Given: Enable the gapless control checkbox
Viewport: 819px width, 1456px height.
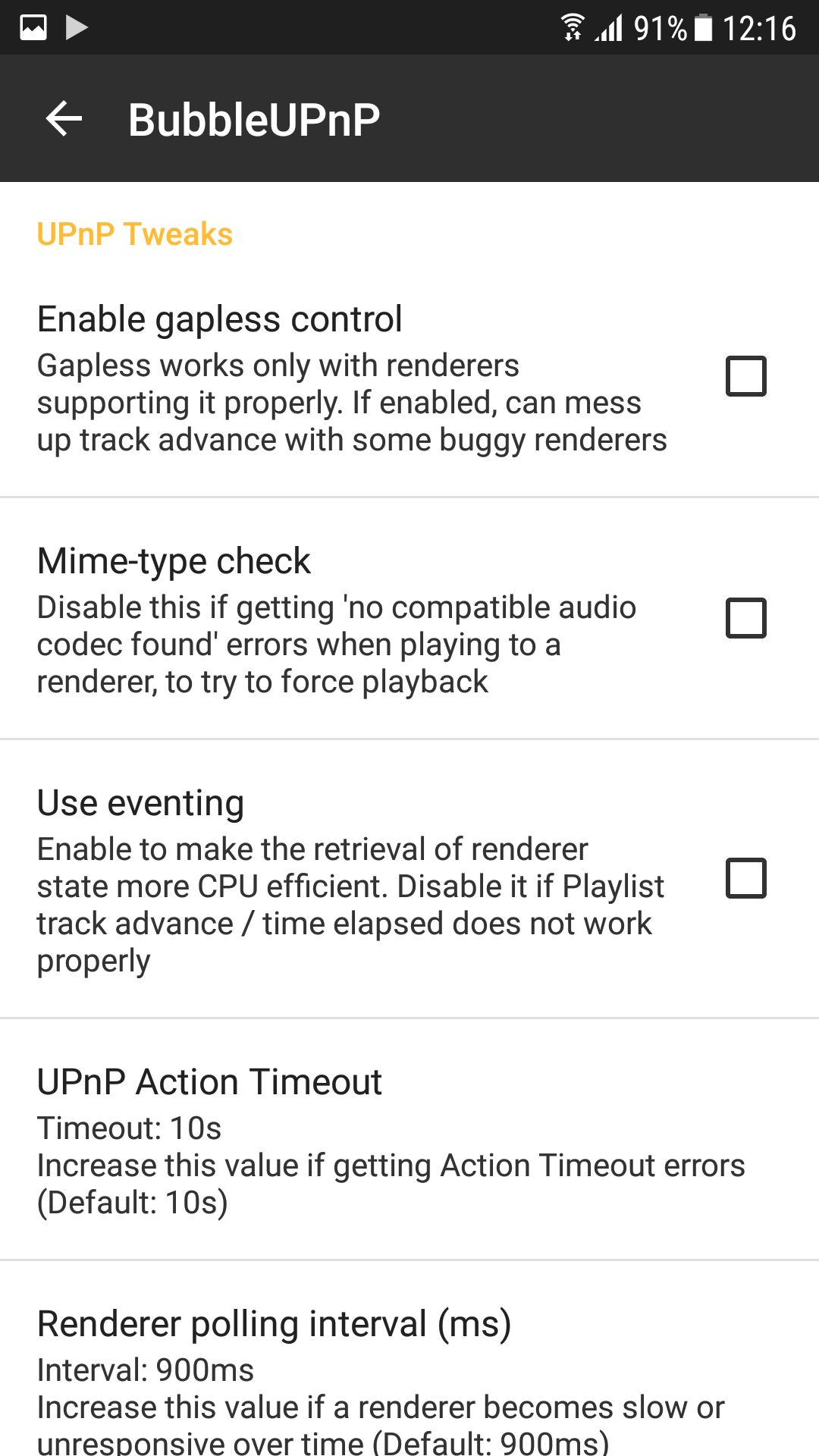Looking at the screenshot, I should pos(745,376).
